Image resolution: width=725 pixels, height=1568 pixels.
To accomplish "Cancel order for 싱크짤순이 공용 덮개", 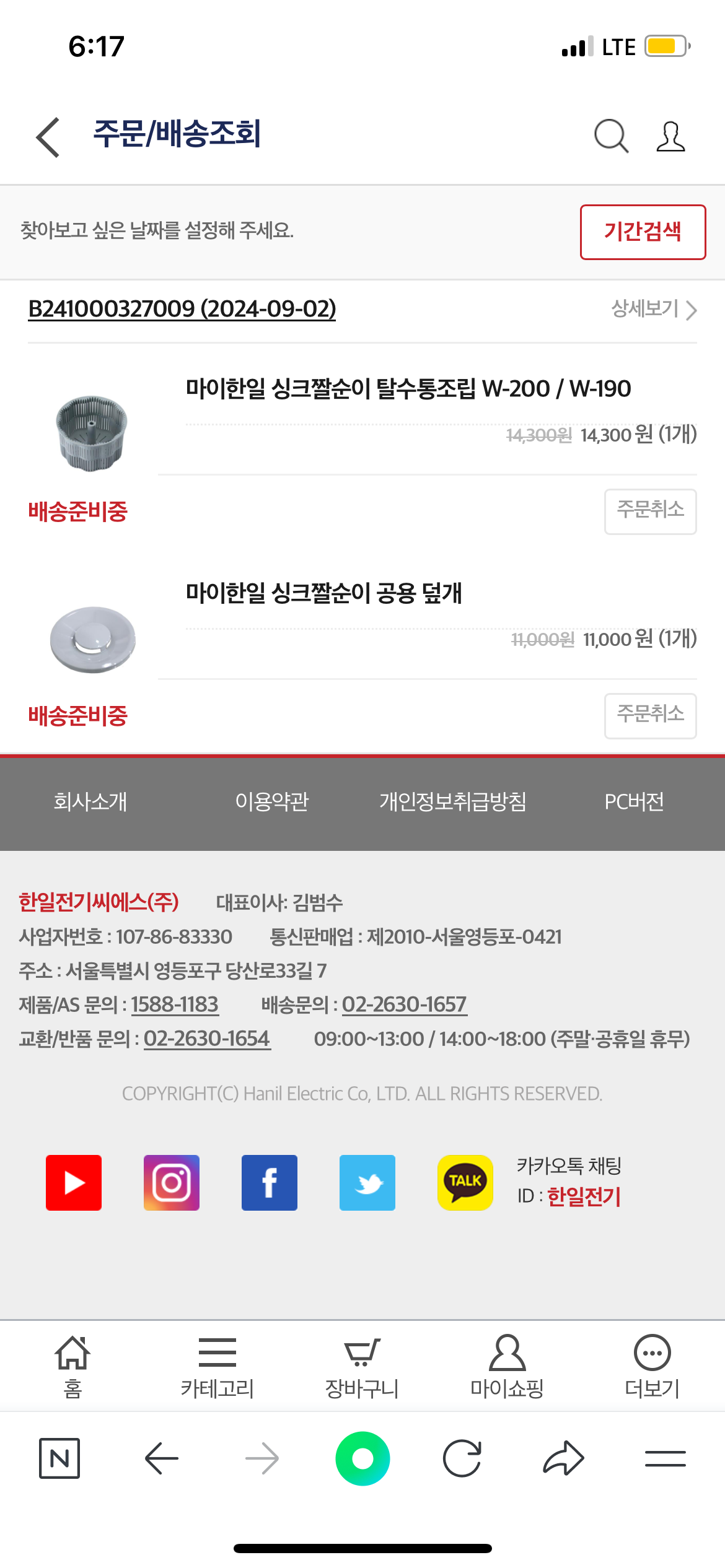I will pos(650,715).
